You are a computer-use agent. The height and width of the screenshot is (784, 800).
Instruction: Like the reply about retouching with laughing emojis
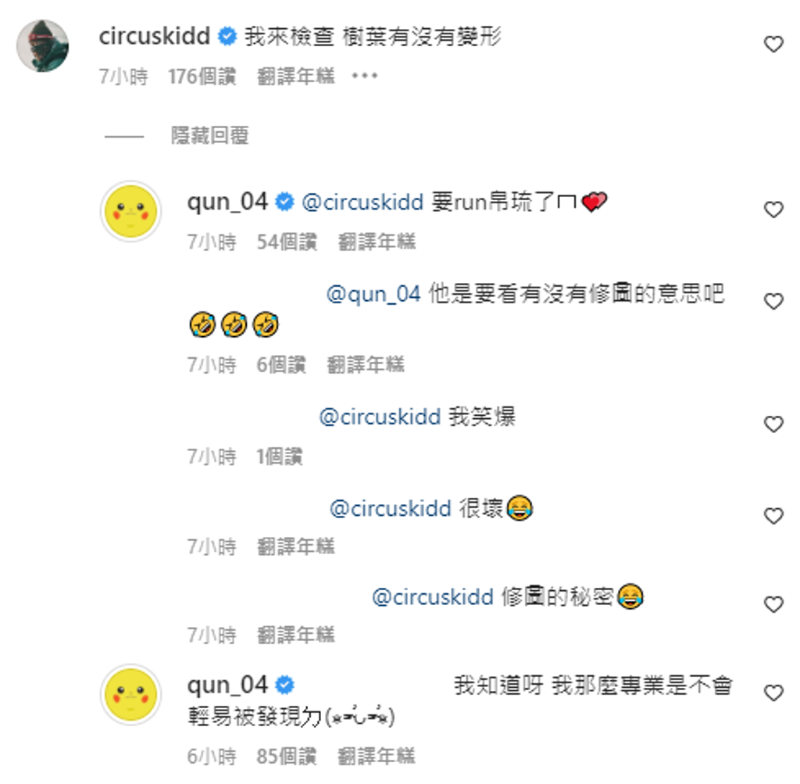point(773,301)
